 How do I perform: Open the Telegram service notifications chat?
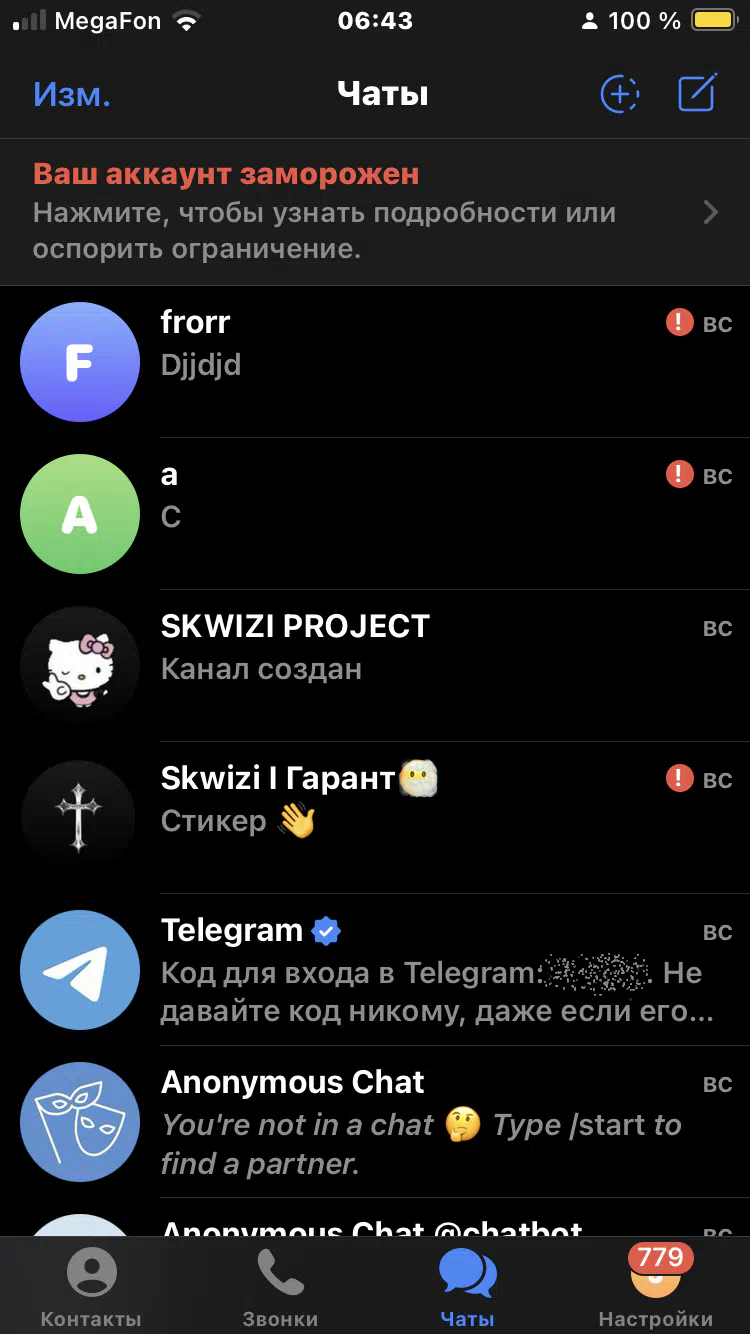(375, 970)
